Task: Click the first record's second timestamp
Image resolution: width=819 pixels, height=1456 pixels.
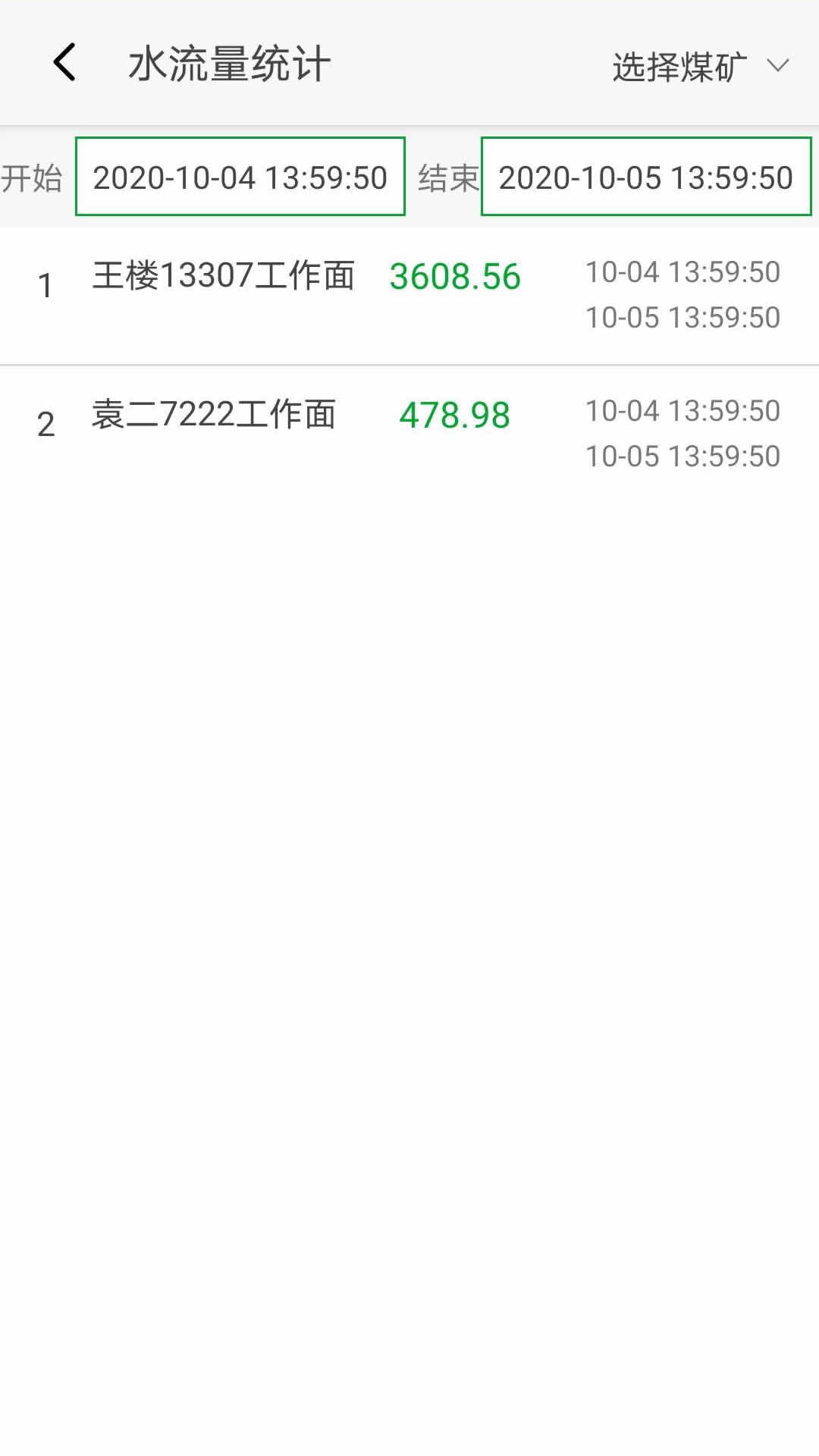Action: point(681,316)
